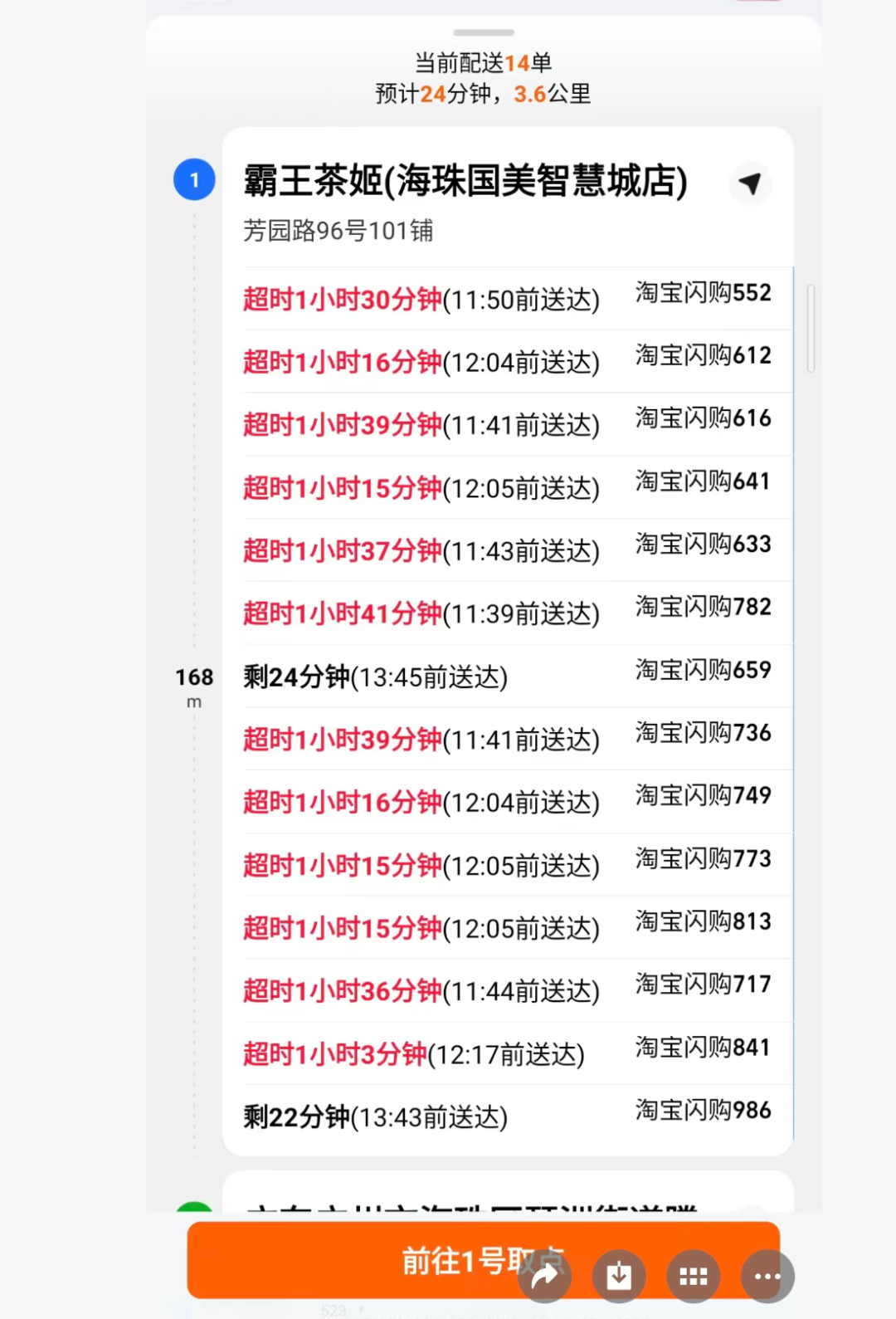Open the grid menu icon

693,1276
